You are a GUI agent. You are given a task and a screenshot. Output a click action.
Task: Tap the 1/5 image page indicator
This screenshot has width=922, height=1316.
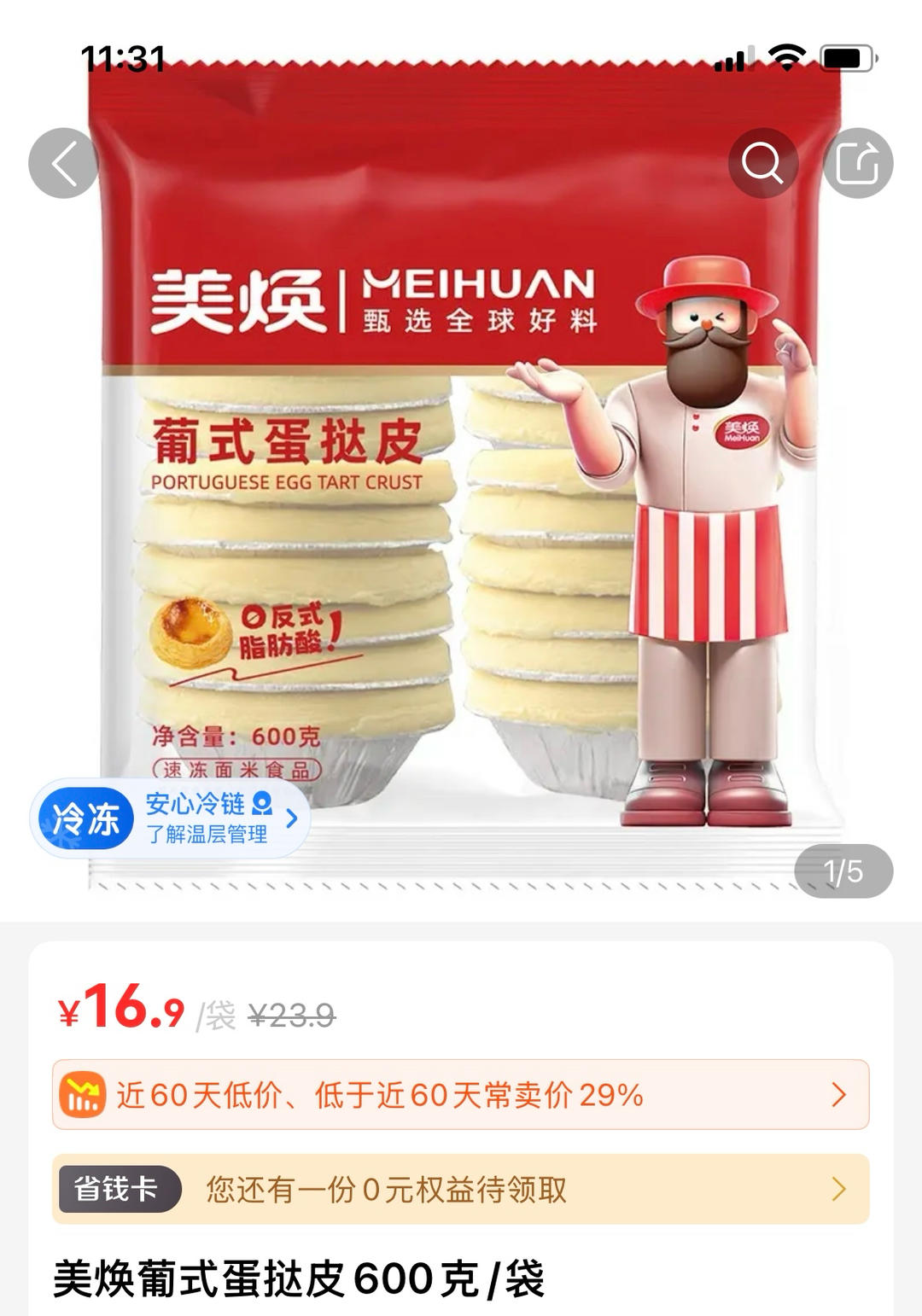tap(843, 870)
